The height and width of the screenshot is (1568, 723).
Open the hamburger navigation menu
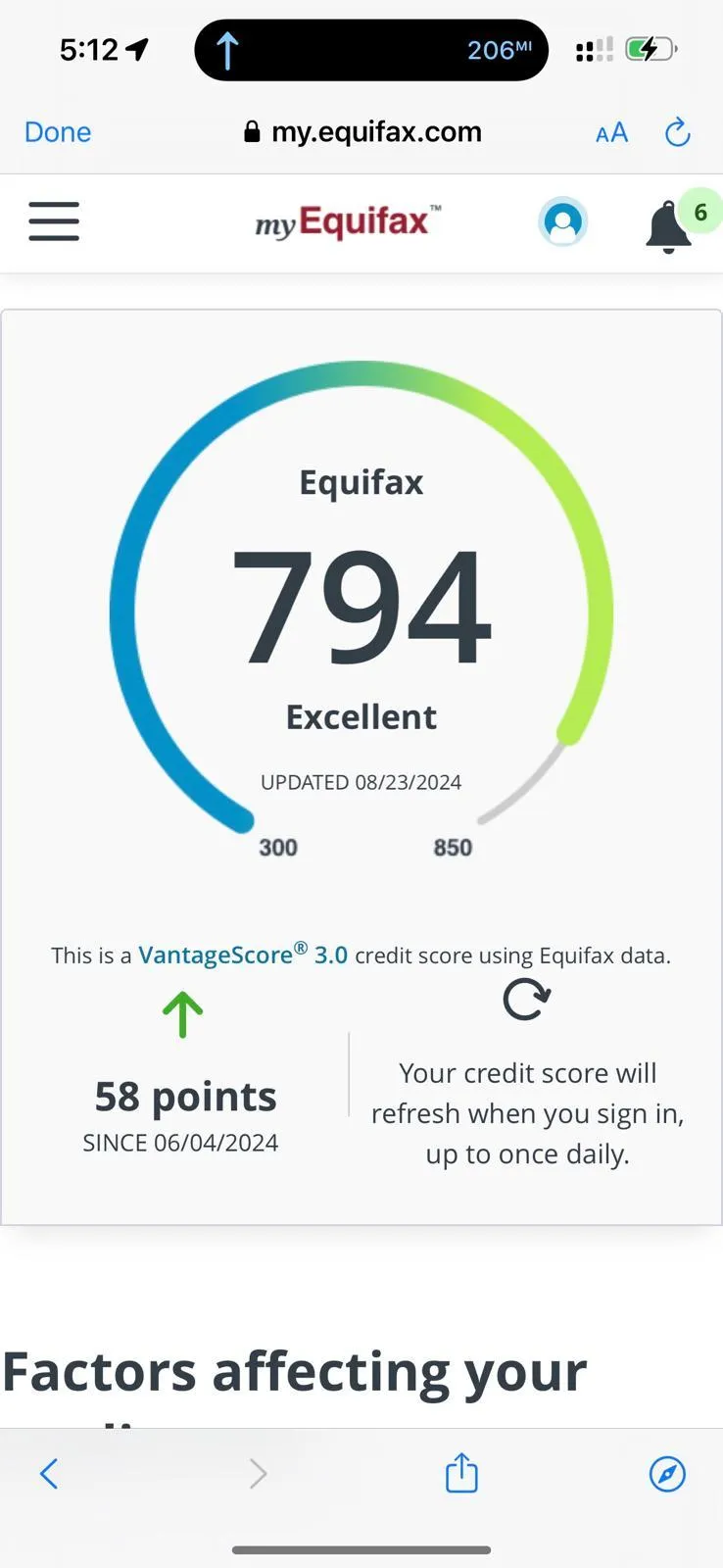click(54, 221)
